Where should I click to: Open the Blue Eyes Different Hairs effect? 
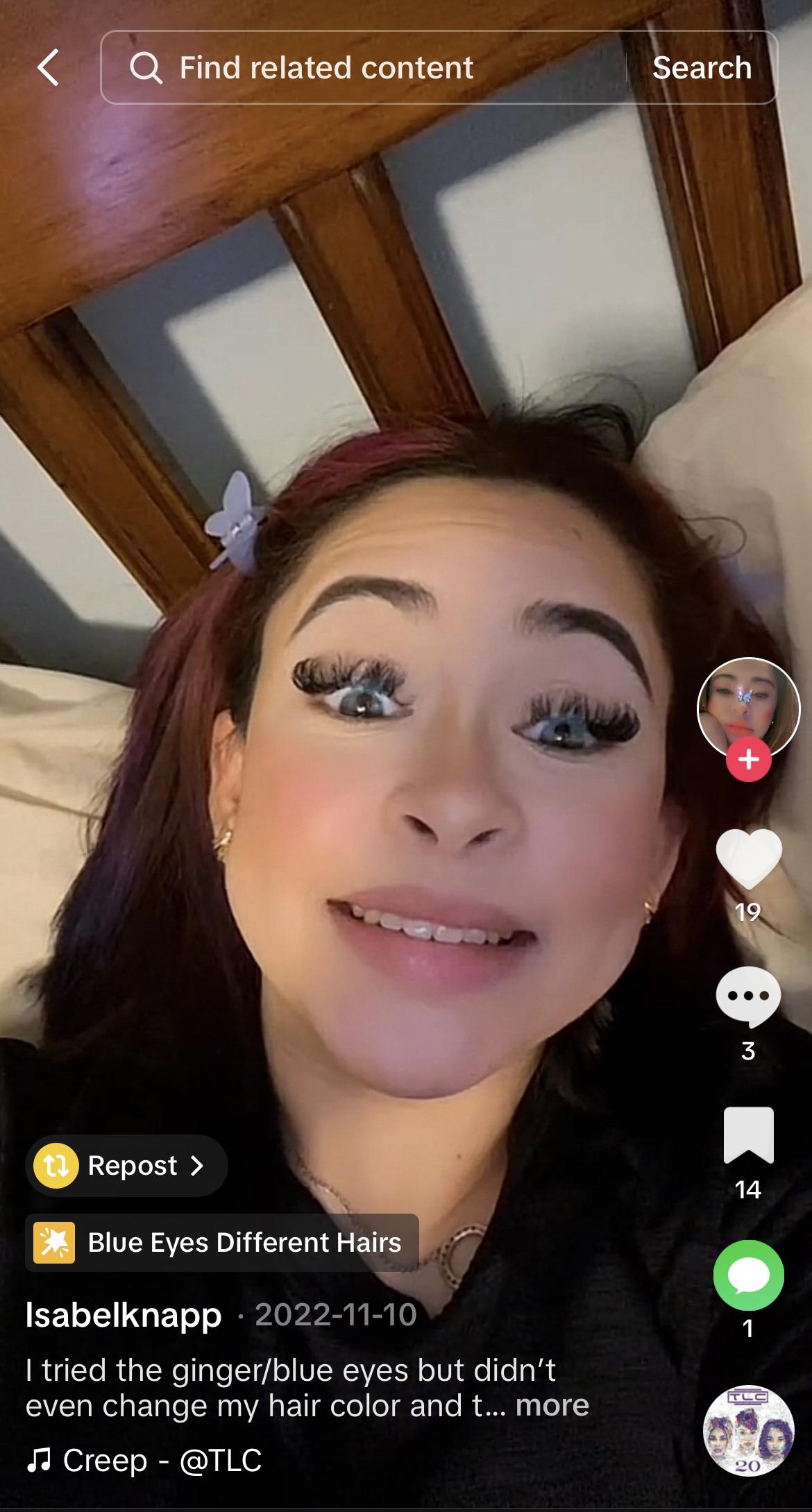tap(222, 1242)
